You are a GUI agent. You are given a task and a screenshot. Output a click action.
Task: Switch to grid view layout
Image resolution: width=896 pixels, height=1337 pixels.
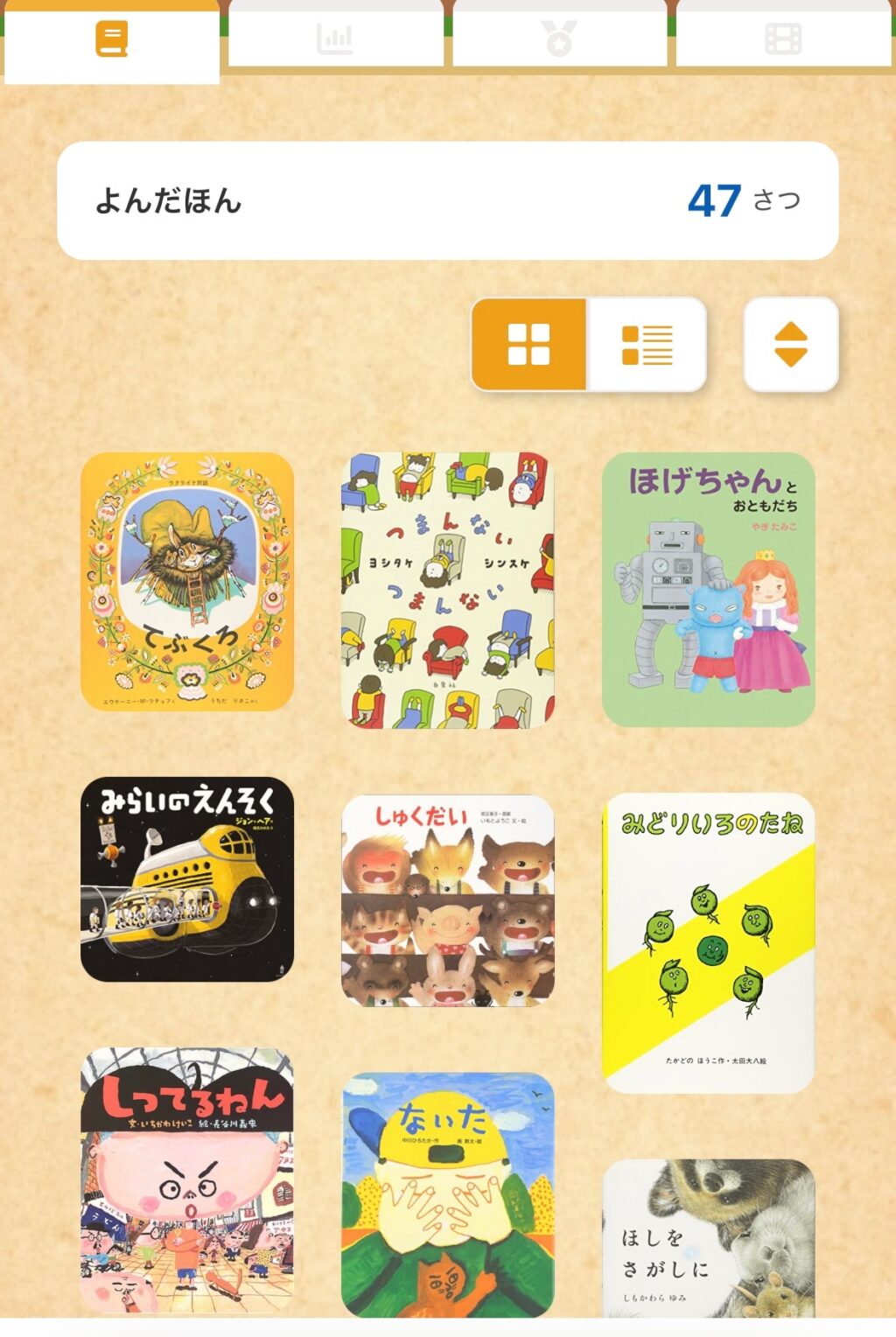pyautogui.click(x=529, y=344)
